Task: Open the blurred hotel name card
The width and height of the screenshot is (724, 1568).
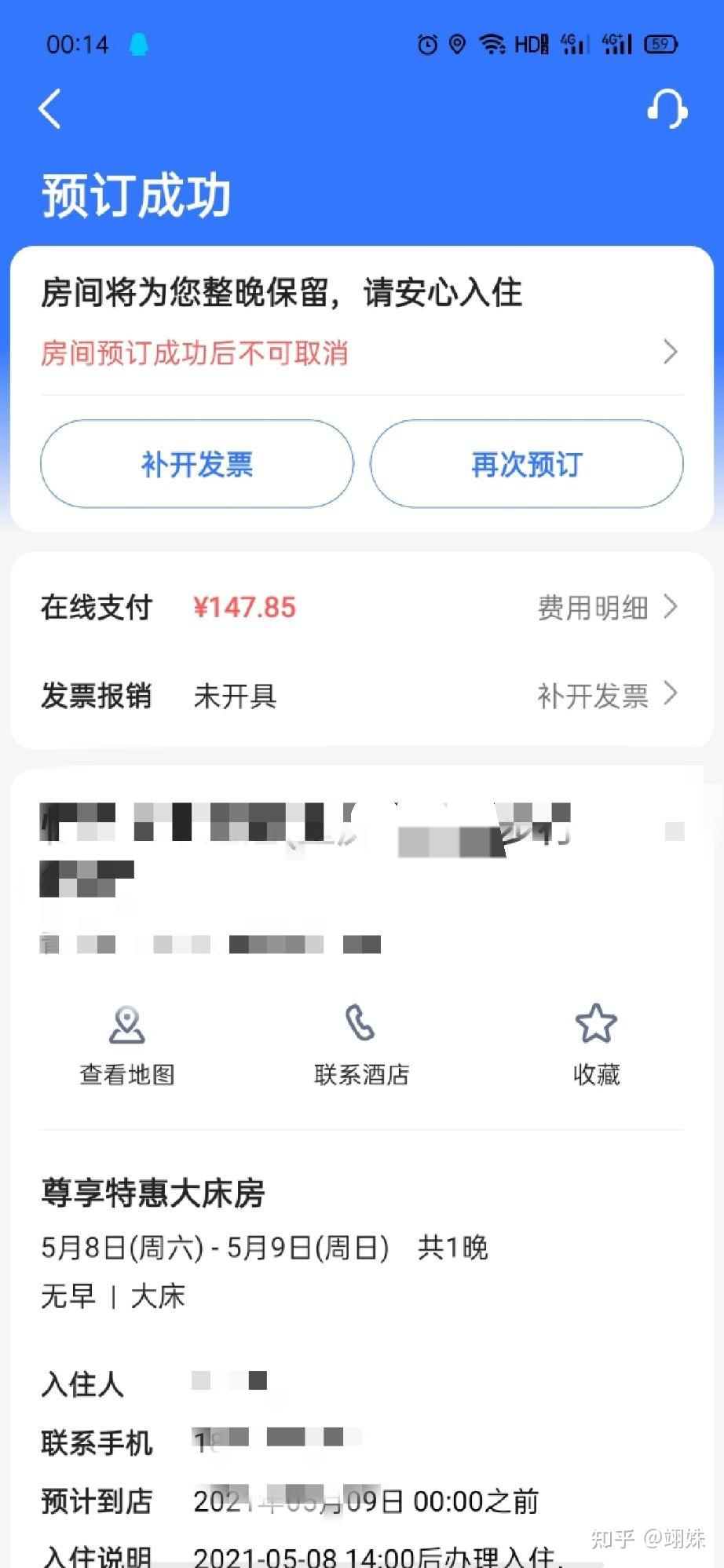Action: point(361,875)
